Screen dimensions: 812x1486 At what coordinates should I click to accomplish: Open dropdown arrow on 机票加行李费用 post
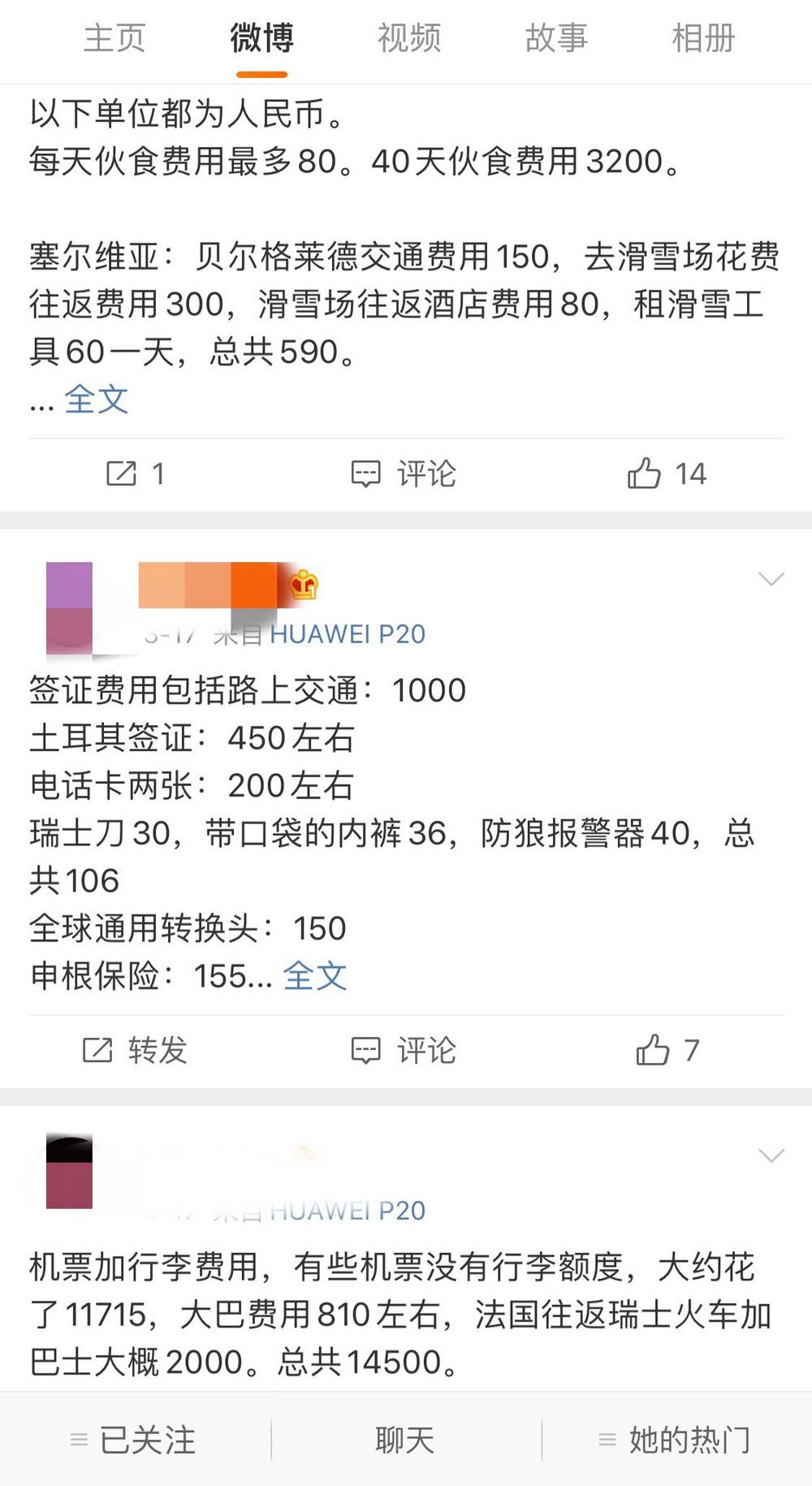[x=771, y=1155]
